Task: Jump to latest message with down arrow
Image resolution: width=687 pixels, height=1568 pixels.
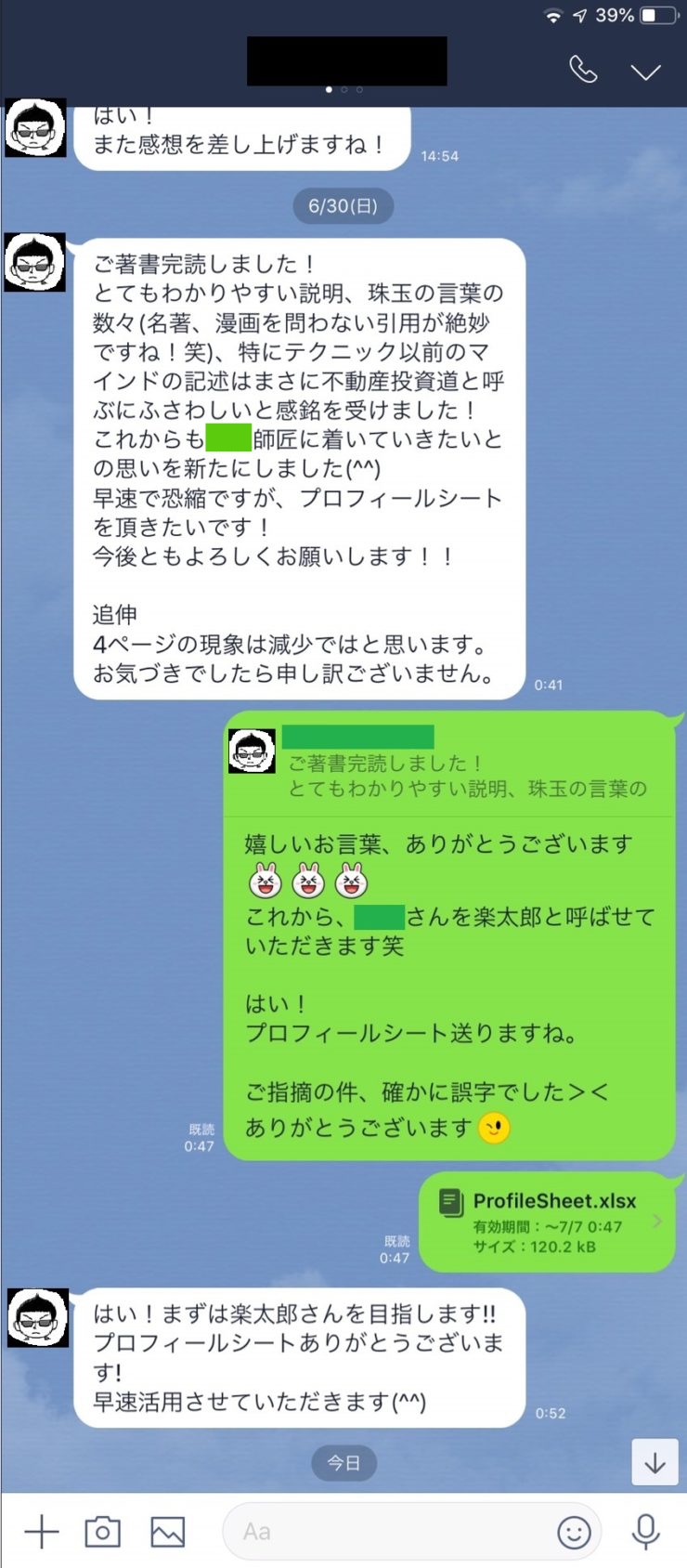Action: (x=655, y=1462)
